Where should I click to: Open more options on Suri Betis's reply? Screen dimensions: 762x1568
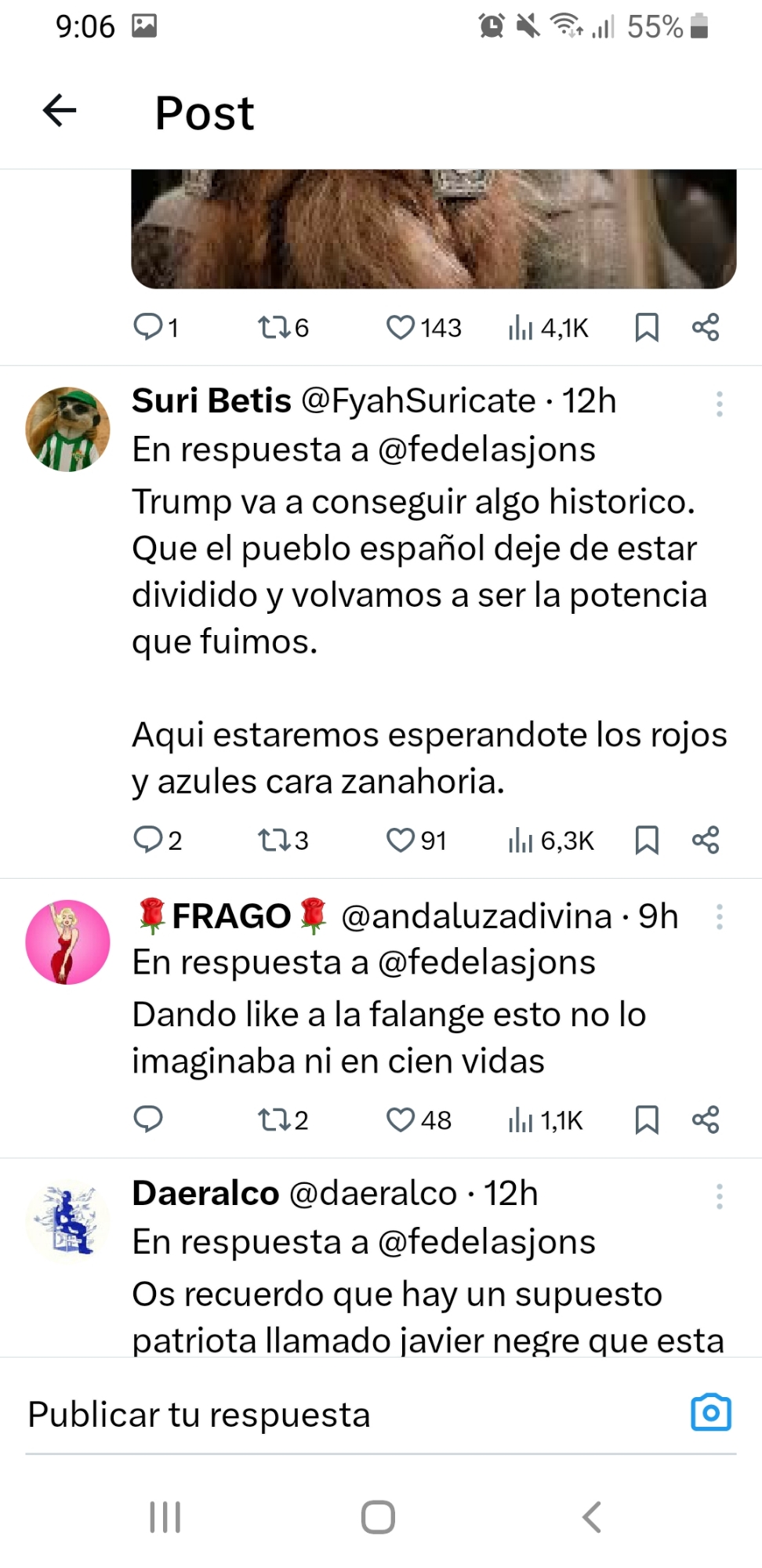click(719, 404)
